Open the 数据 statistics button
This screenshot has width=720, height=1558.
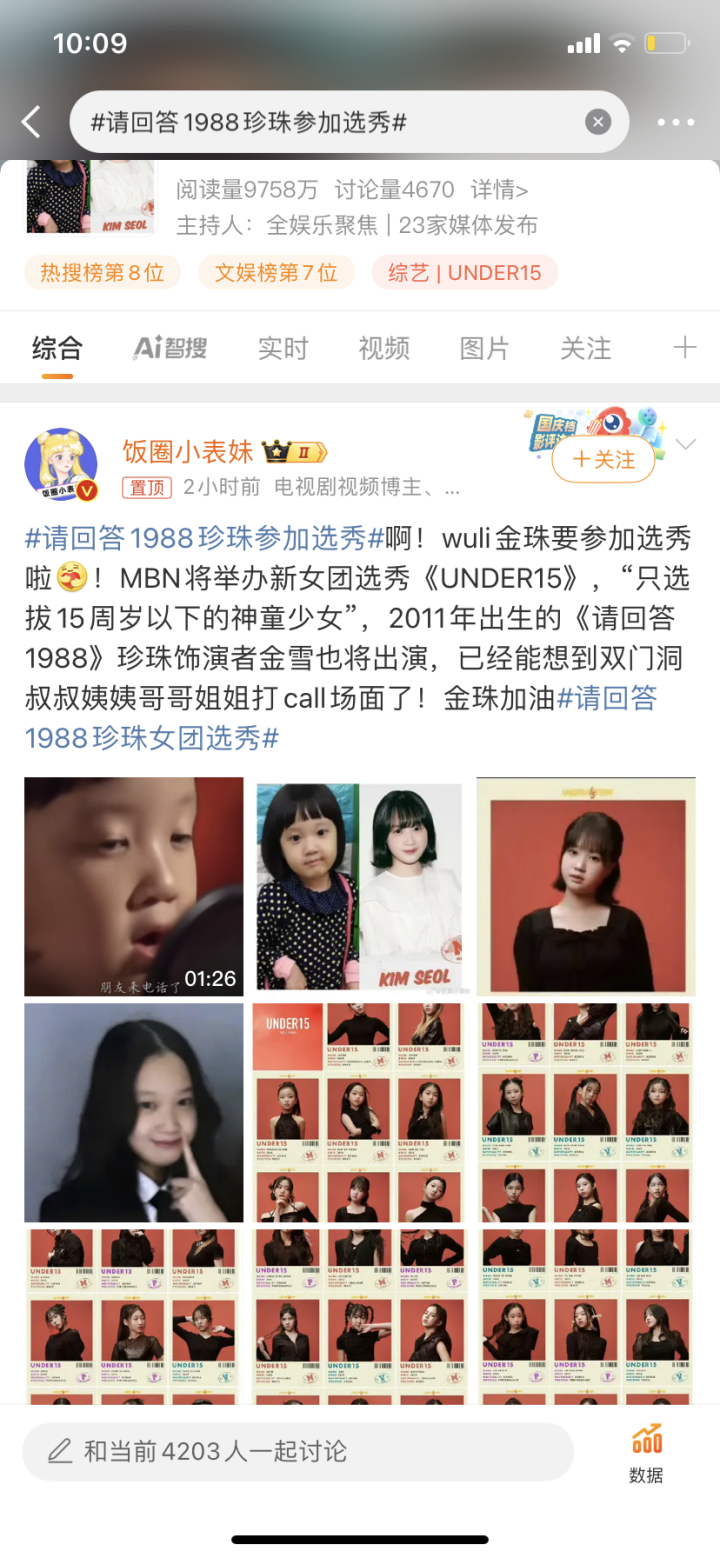(647, 1455)
